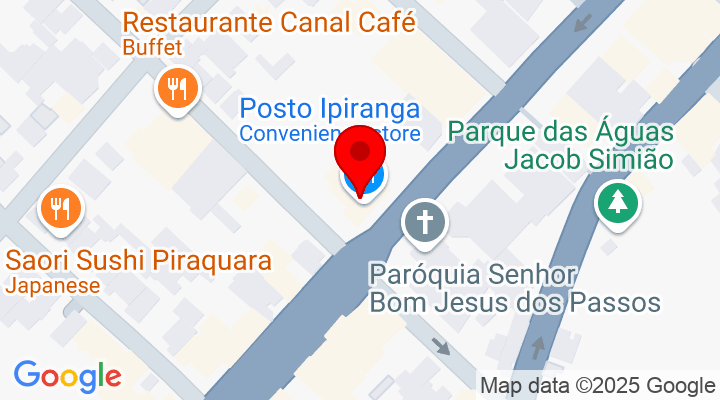Select the Parque das Águas Jacob Simião pin
720x400 pixels.
click(x=617, y=203)
